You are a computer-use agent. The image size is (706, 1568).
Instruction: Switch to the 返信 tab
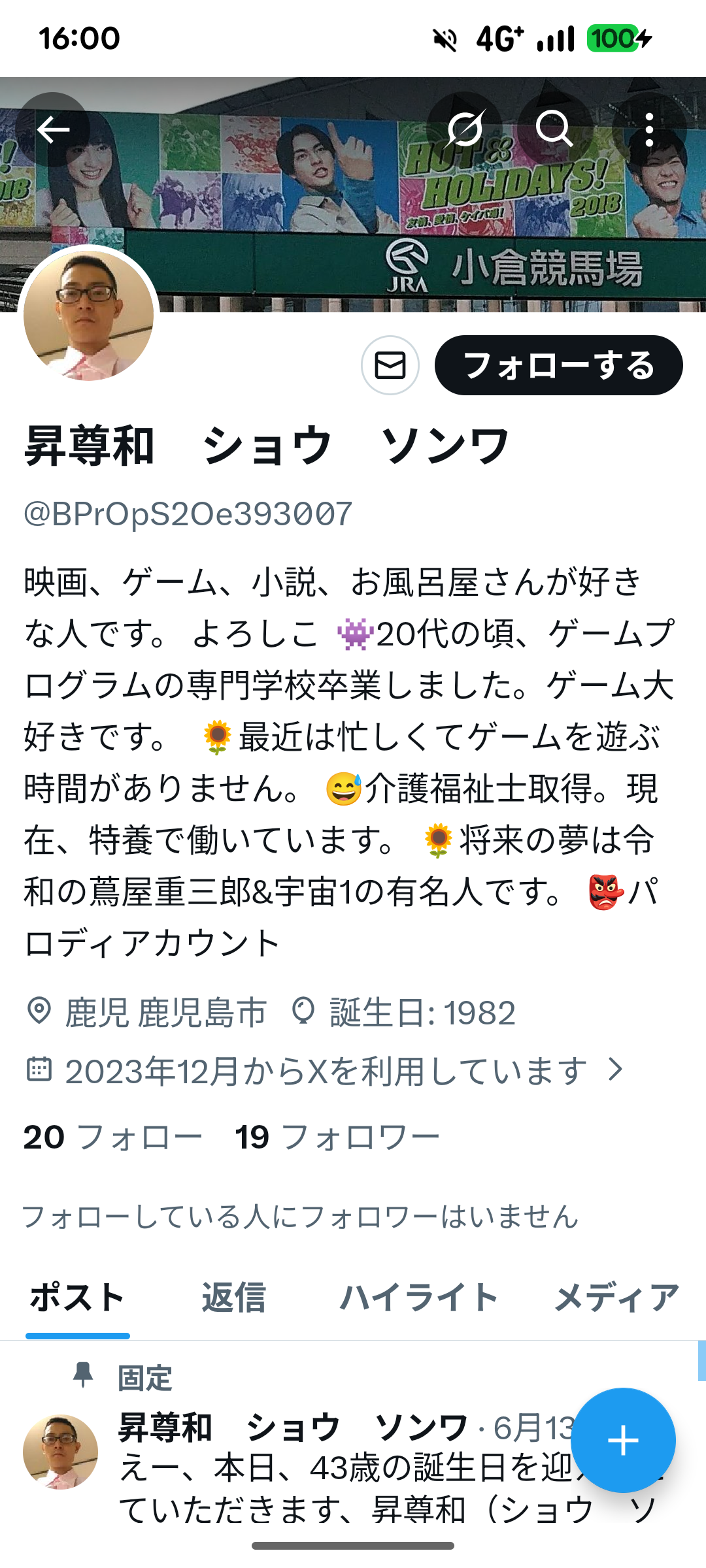pos(233,1298)
